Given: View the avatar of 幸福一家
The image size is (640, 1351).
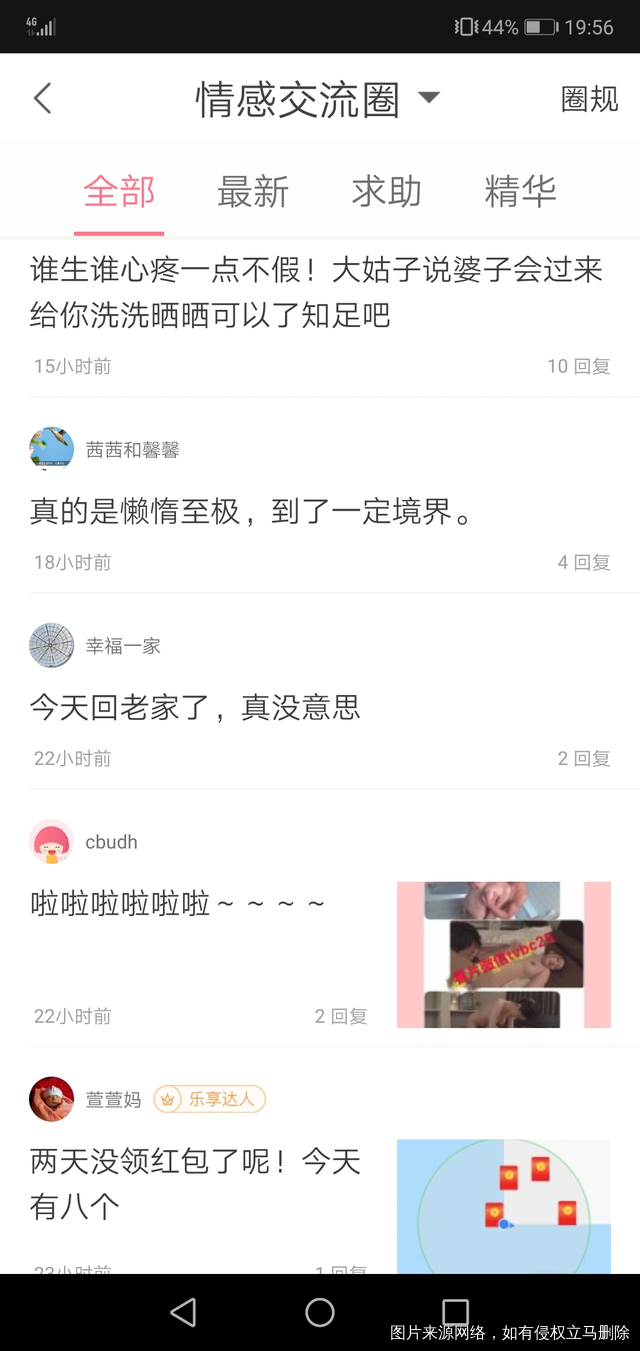Looking at the screenshot, I should 52,646.
